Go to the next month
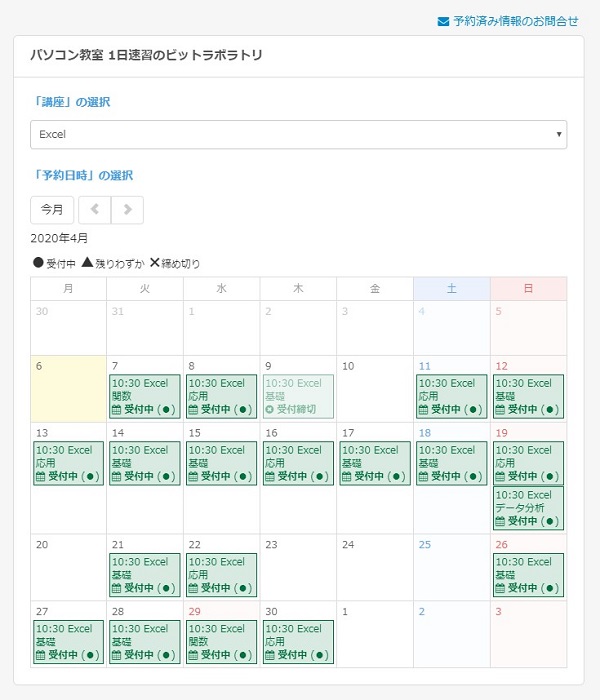Viewport: 600px width, 700px height. click(x=127, y=210)
